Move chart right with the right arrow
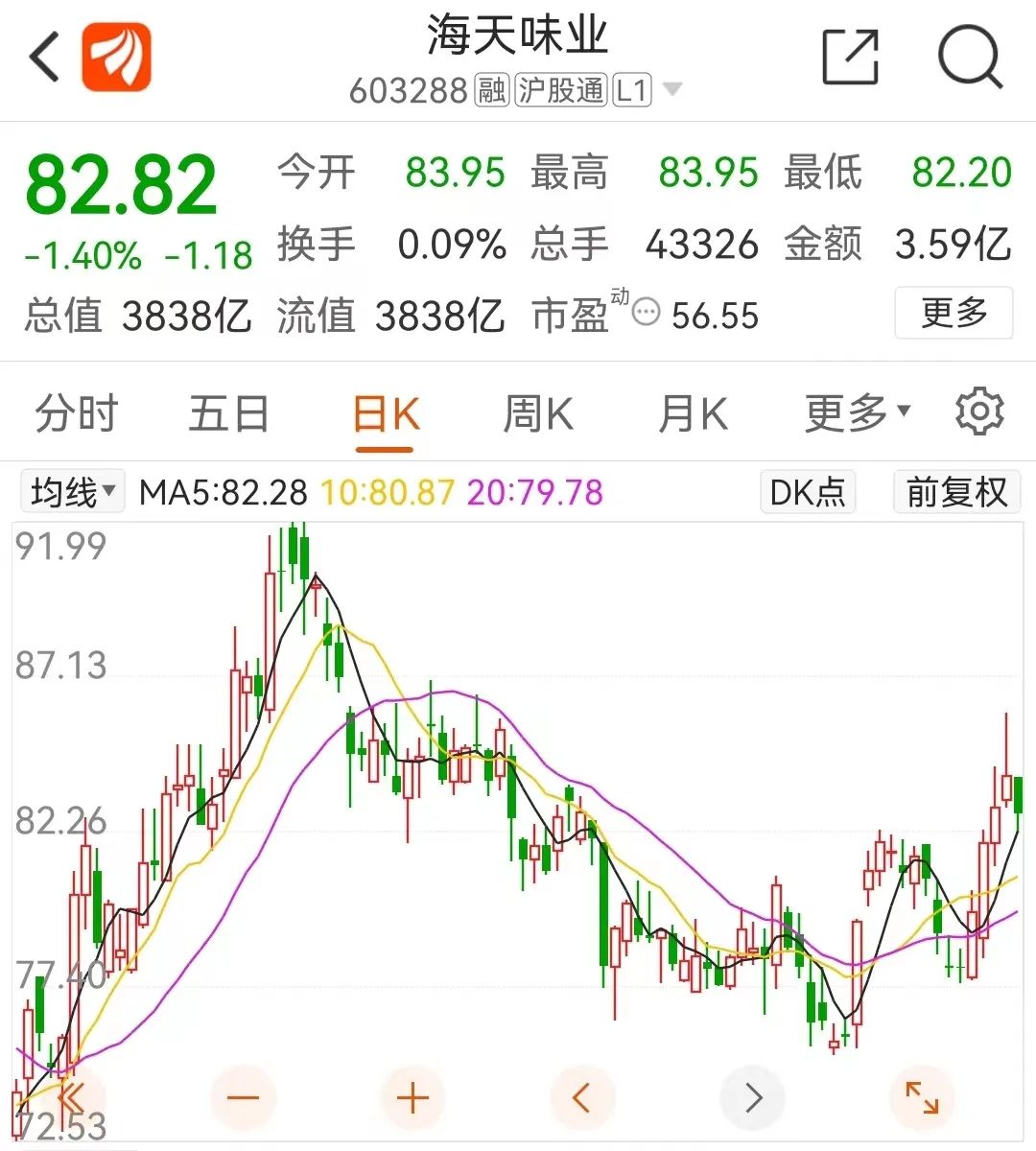 (753, 1097)
